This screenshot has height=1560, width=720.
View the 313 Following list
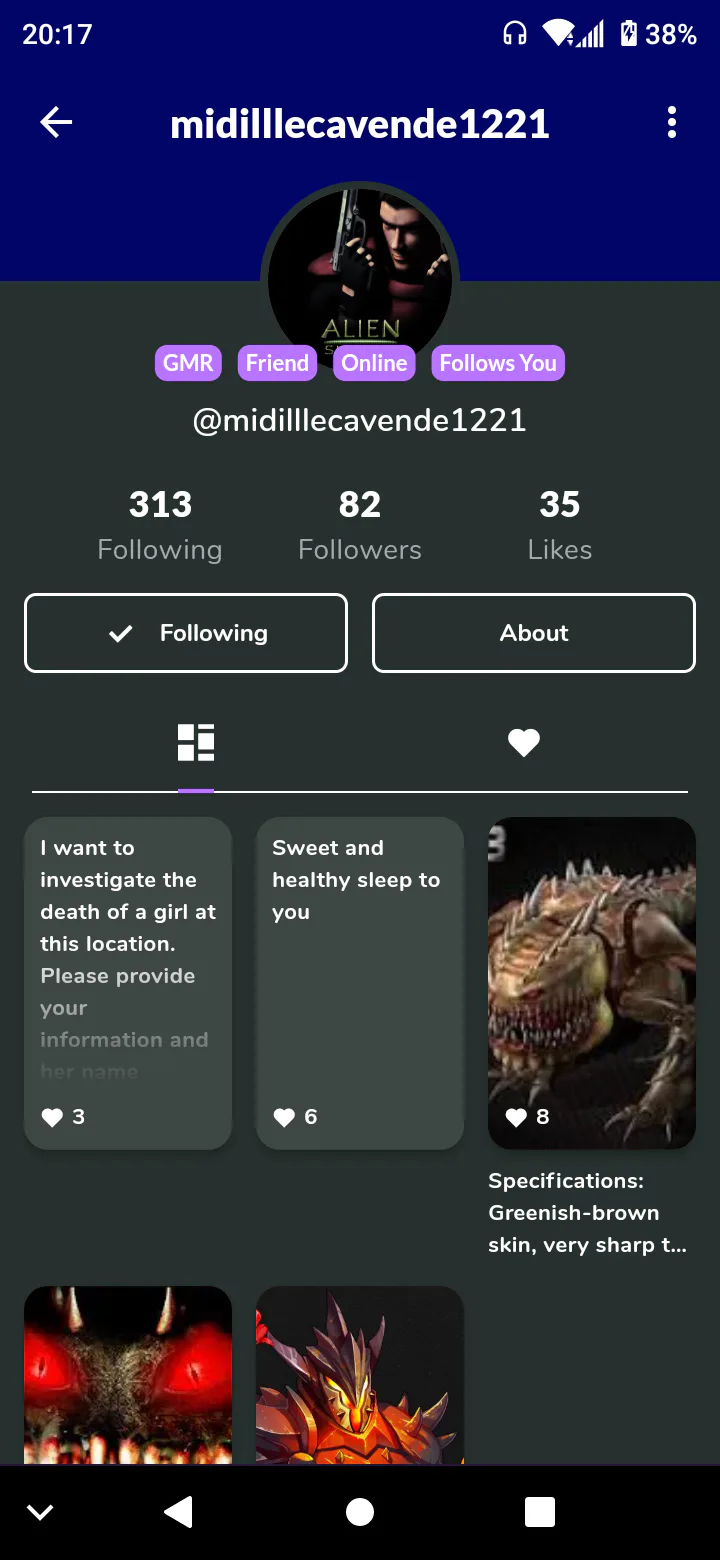160,525
